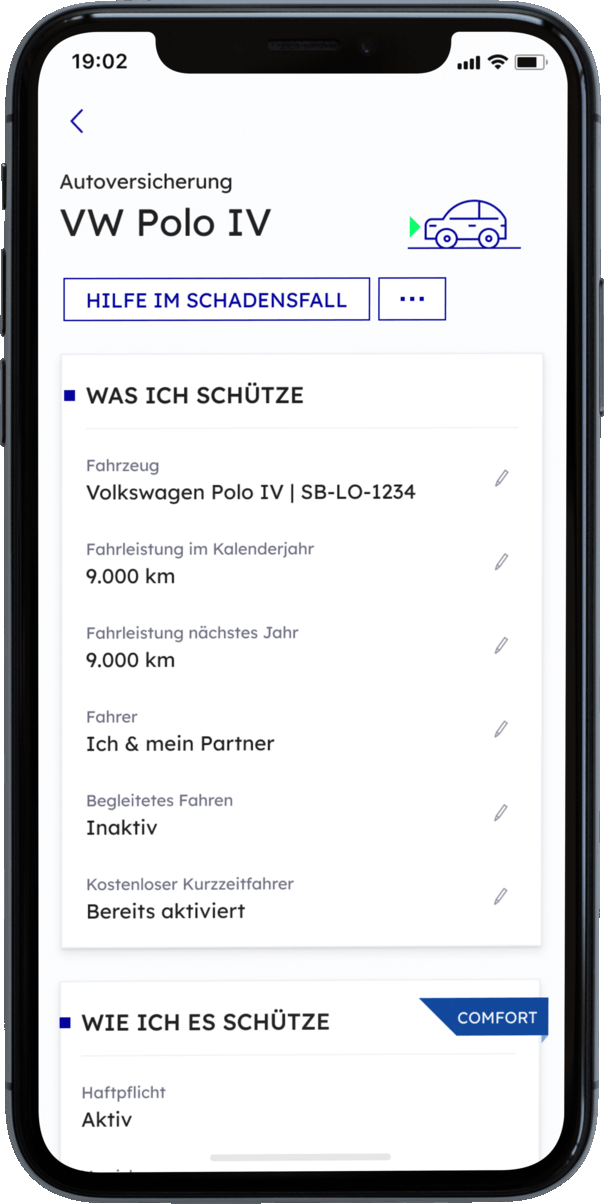Edit Begleitetes Fahren setting

click(x=501, y=813)
